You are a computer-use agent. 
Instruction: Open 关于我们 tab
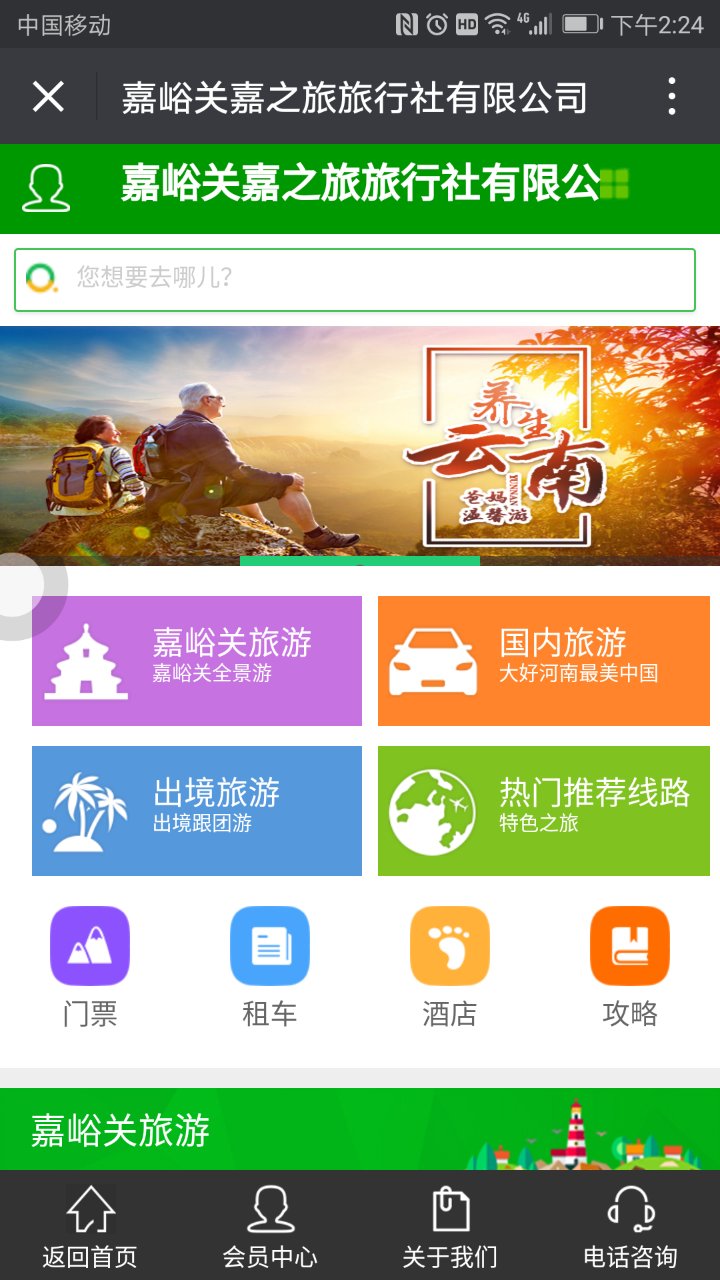(450, 1225)
